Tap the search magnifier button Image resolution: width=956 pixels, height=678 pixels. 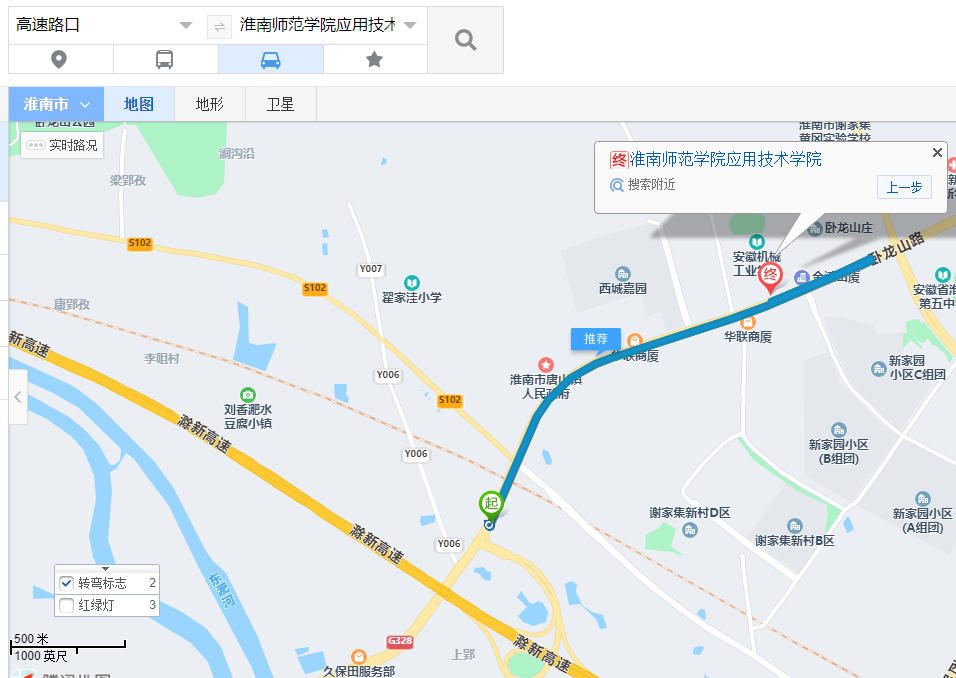pyautogui.click(x=465, y=40)
